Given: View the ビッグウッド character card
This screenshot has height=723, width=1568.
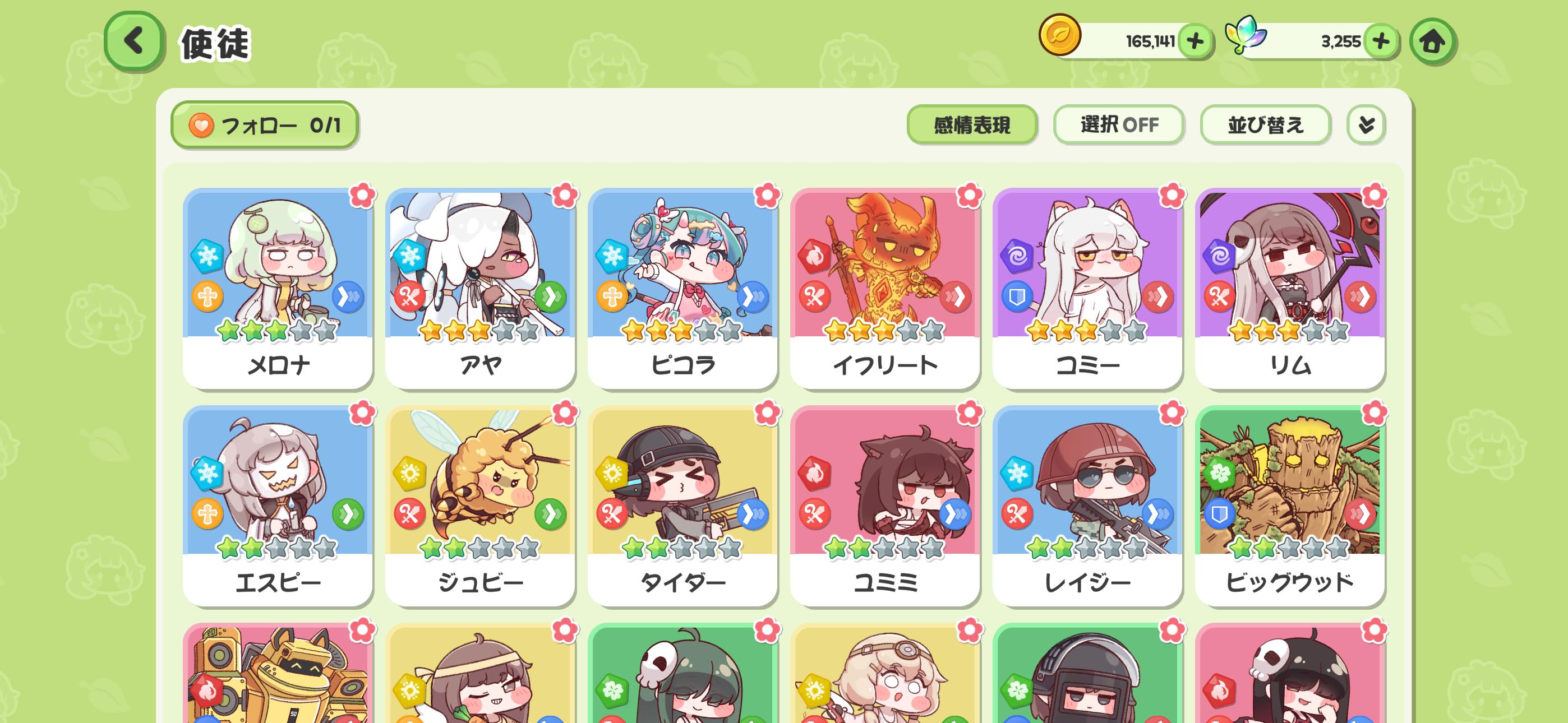Looking at the screenshot, I should point(1290,506).
